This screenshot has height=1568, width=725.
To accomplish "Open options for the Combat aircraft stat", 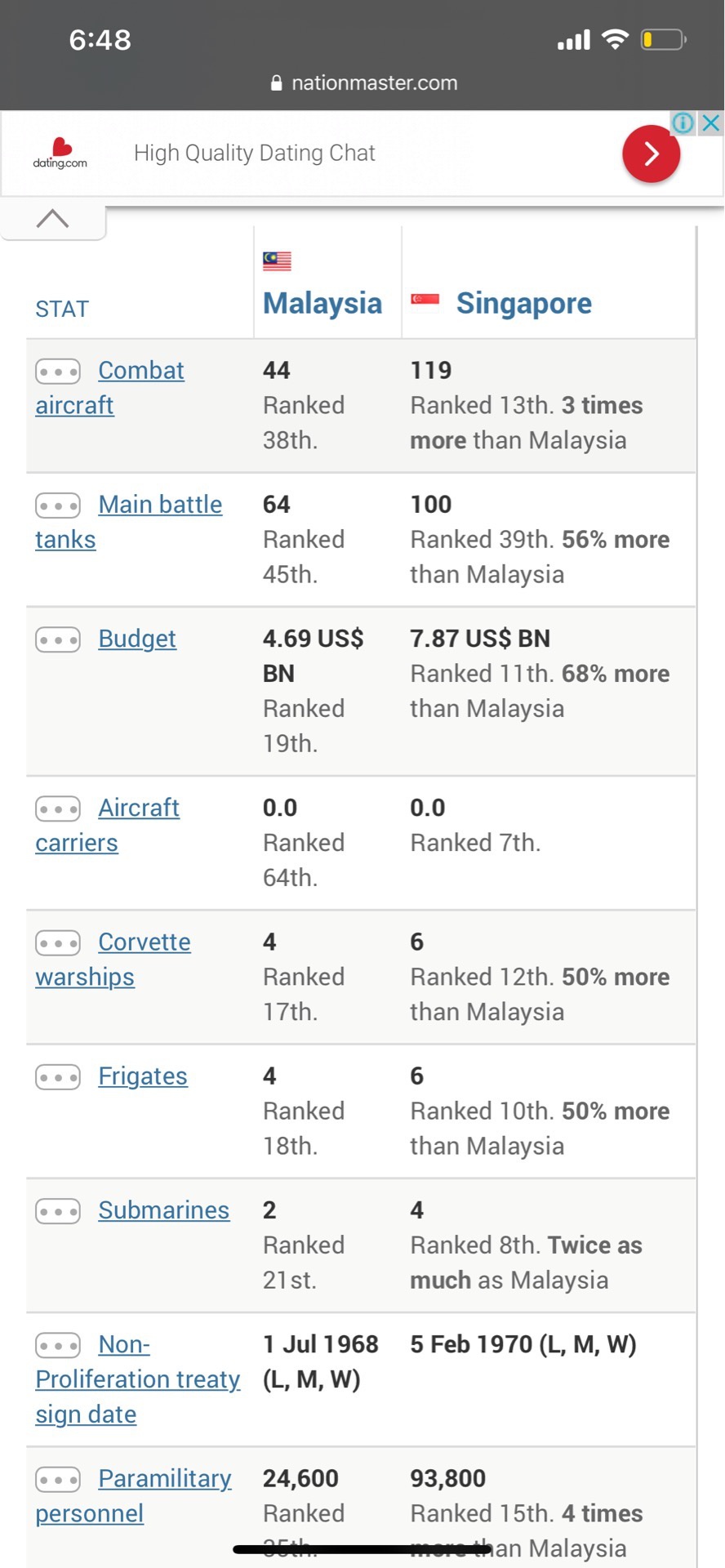I will tap(57, 371).
